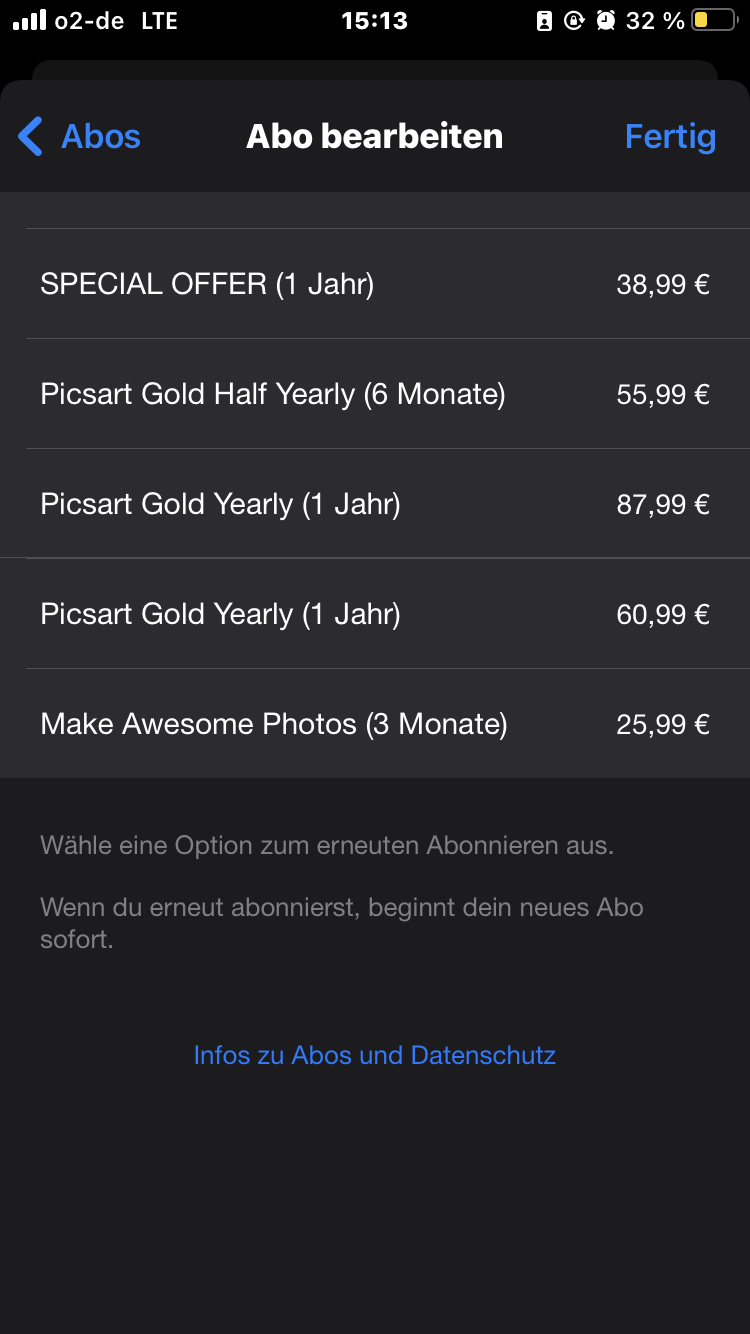Choose Picsart Gold Half Yearly subscription
This screenshot has width=750, height=1334.
pyautogui.click(x=375, y=394)
